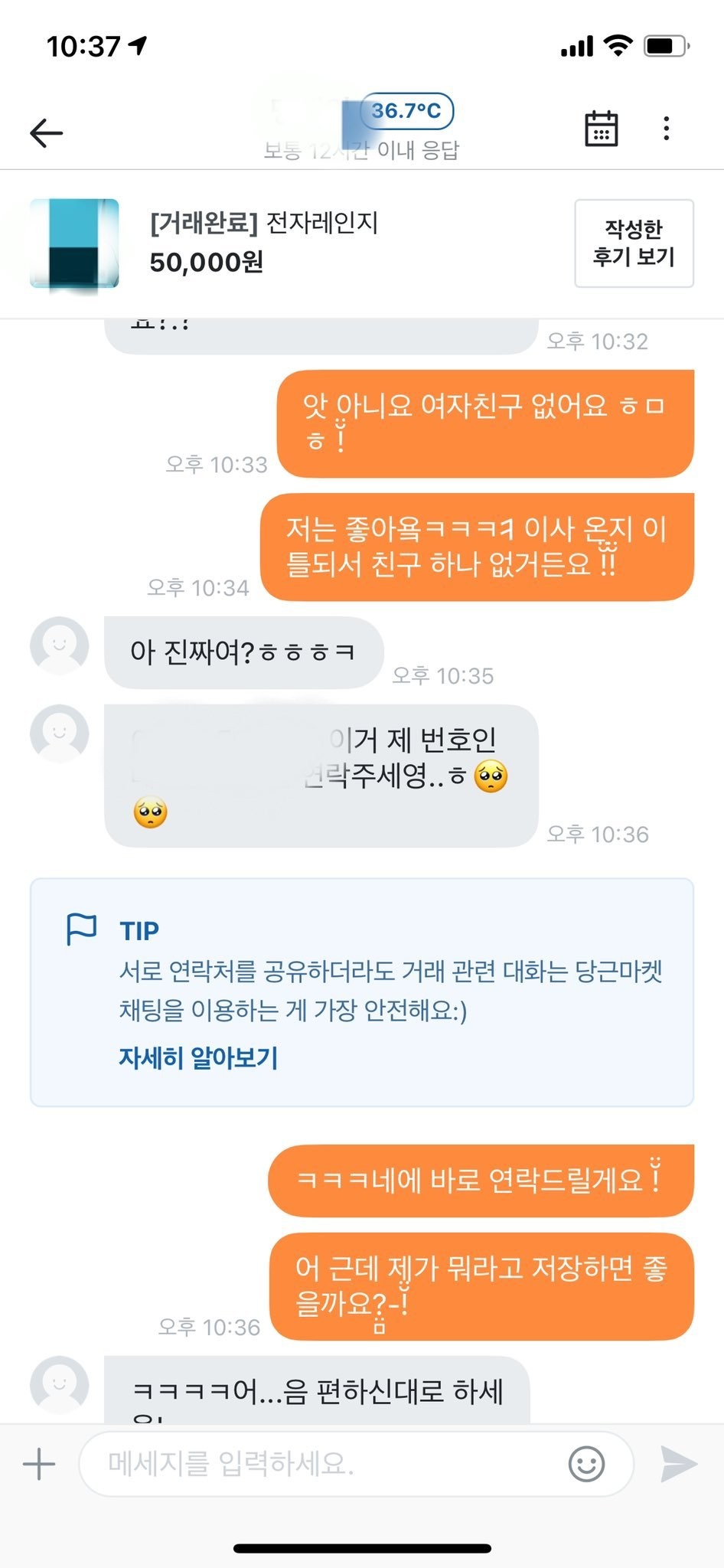Open the three-dot overflow menu
724x1568 pixels.
pos(667,129)
